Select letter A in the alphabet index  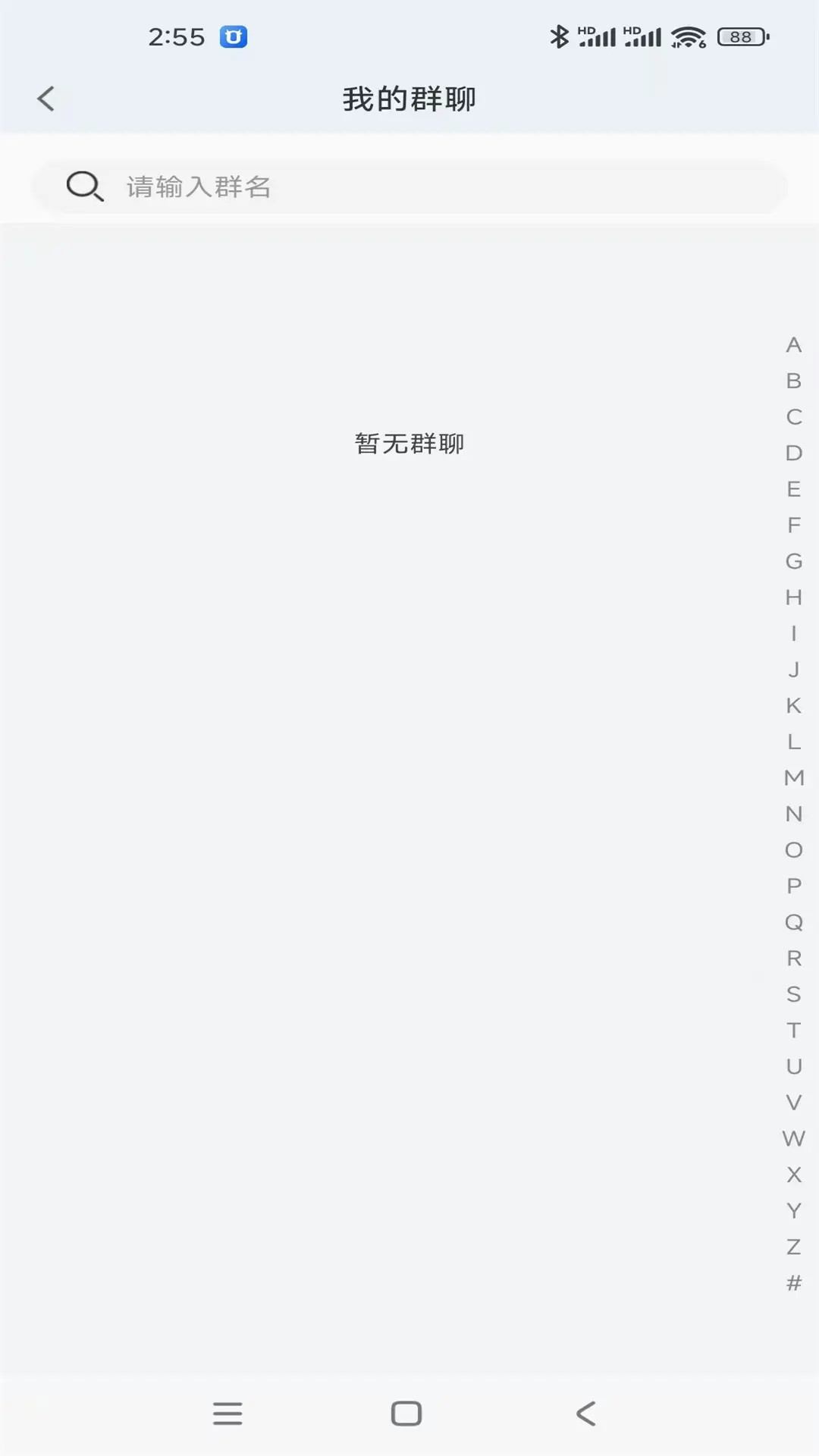[x=793, y=345]
